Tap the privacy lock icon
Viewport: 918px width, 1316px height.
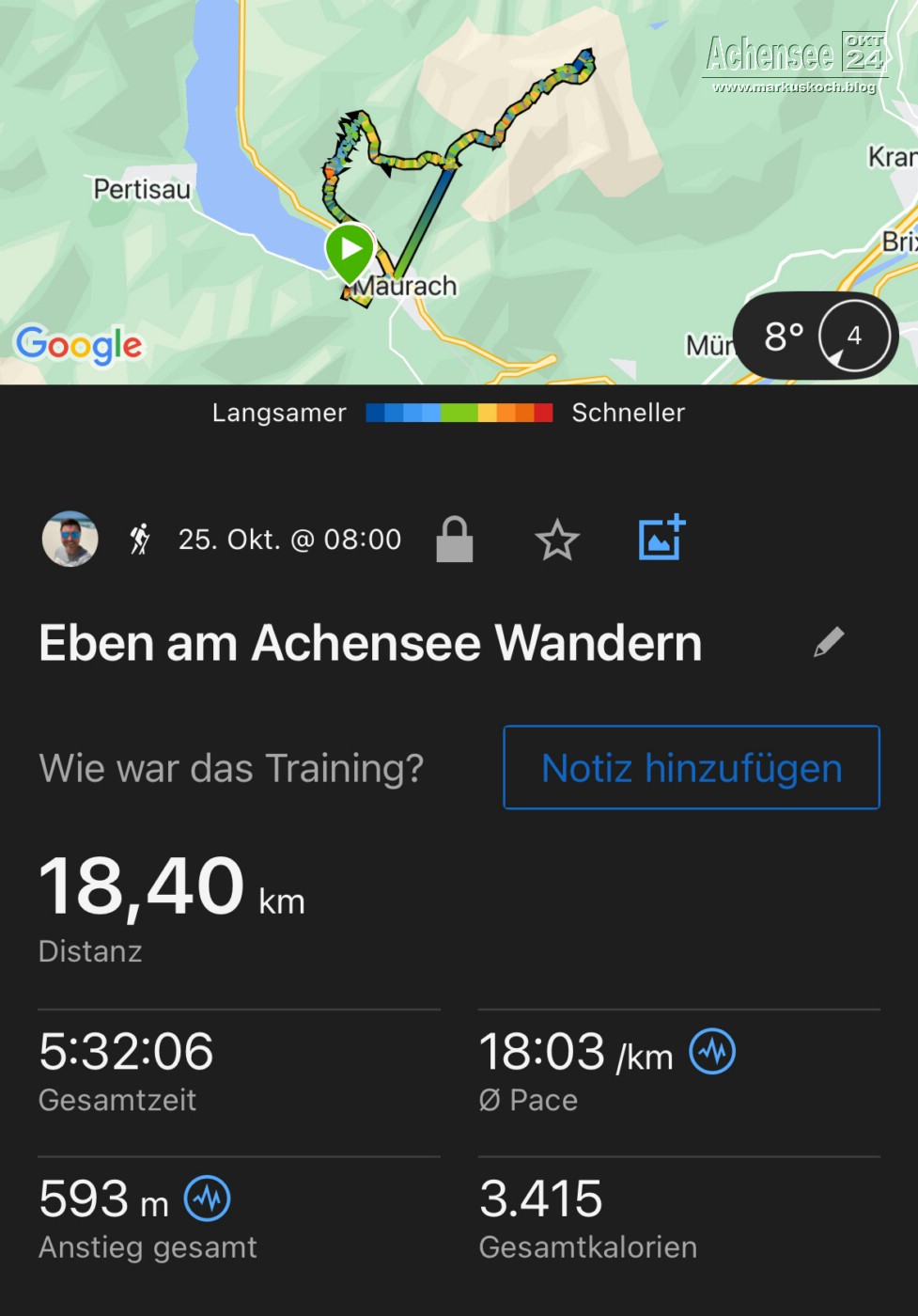click(x=455, y=540)
